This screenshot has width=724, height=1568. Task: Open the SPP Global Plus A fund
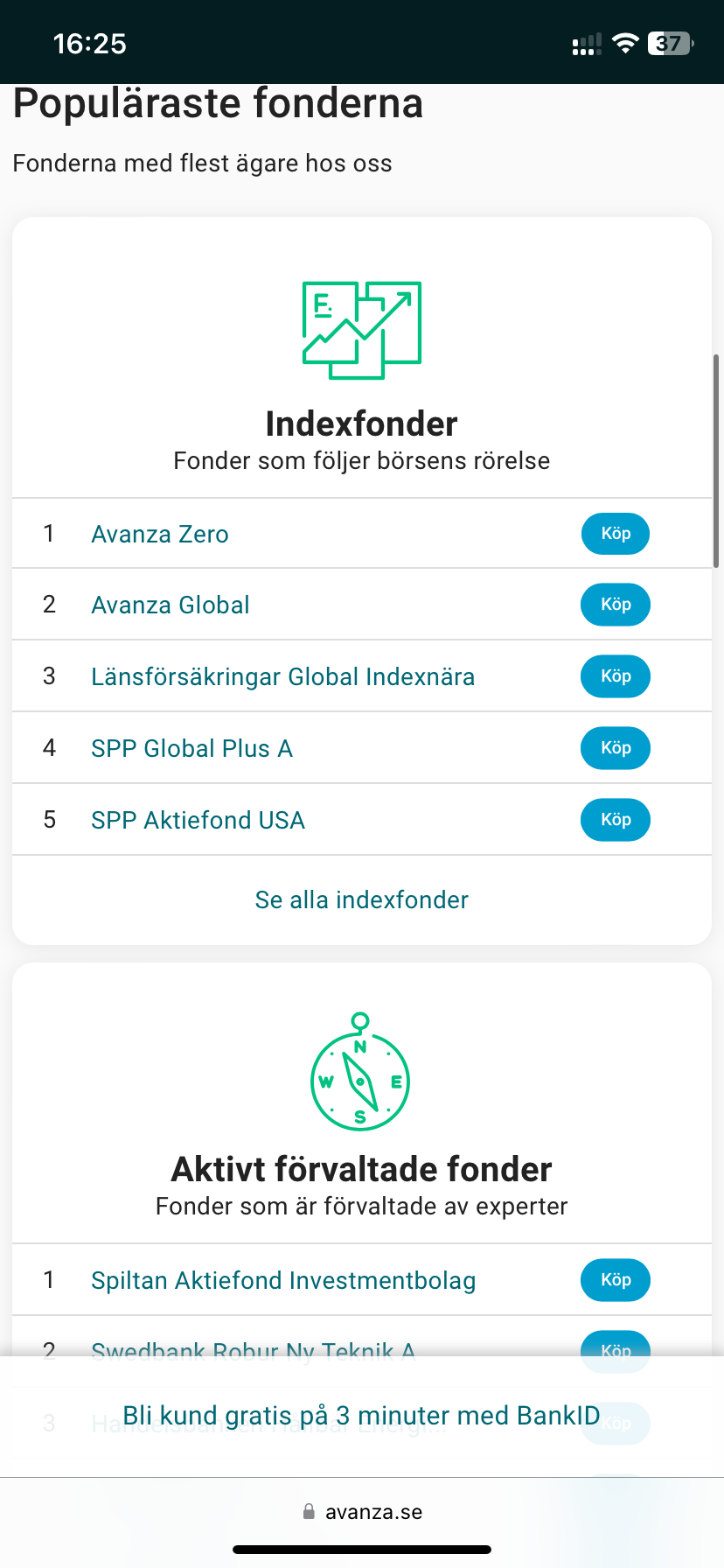[191, 748]
